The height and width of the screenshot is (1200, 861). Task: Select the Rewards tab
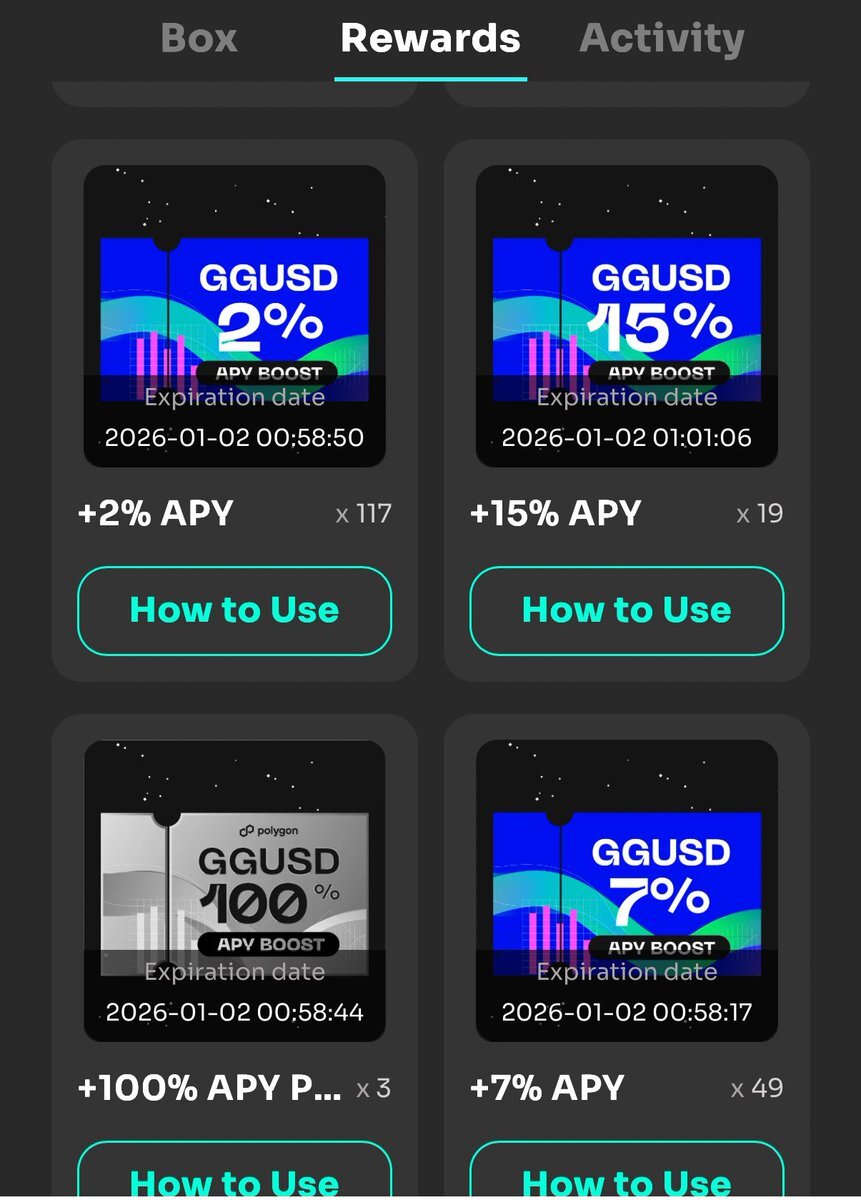pyautogui.click(x=430, y=39)
